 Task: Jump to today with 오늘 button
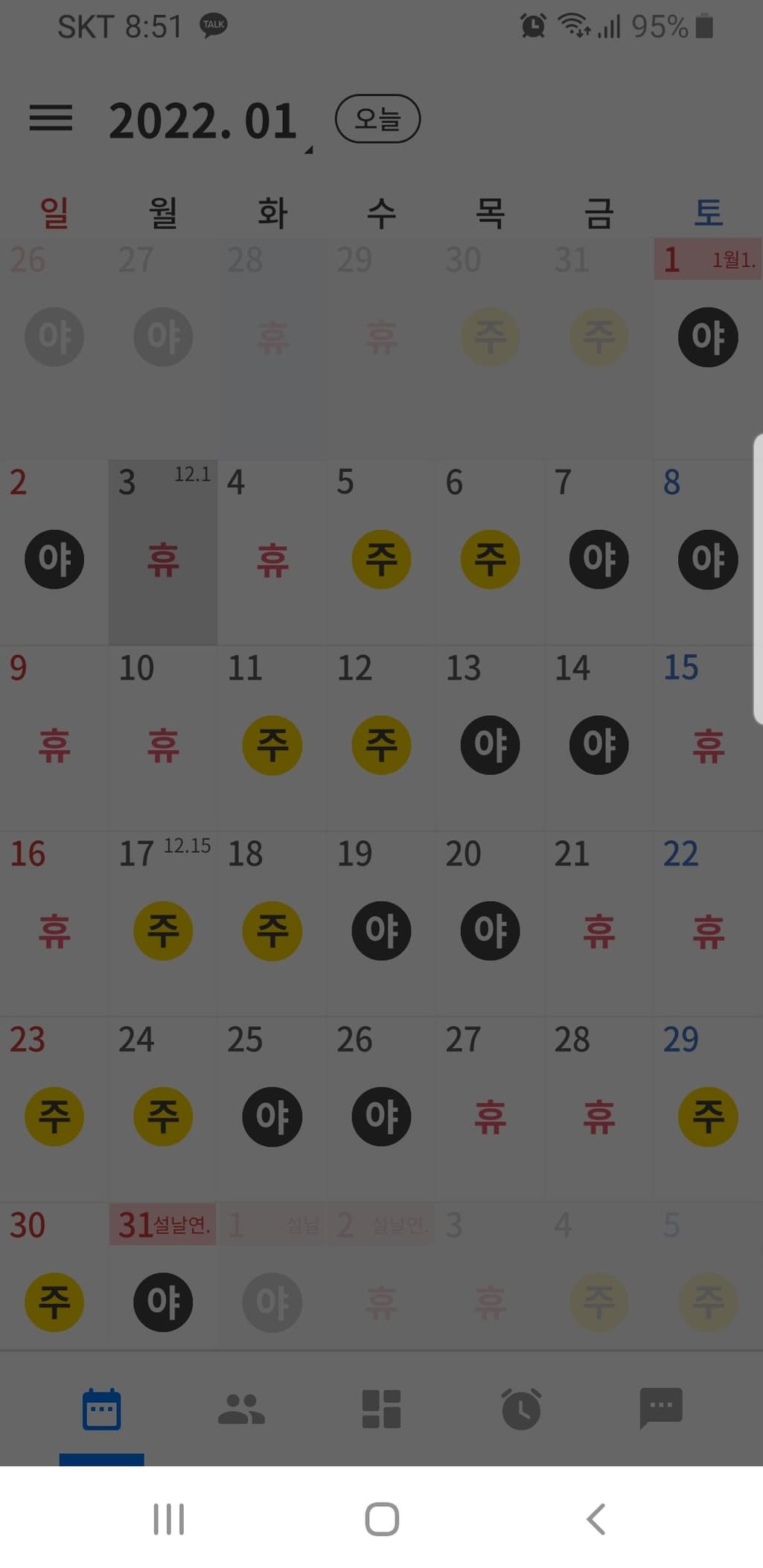click(377, 119)
